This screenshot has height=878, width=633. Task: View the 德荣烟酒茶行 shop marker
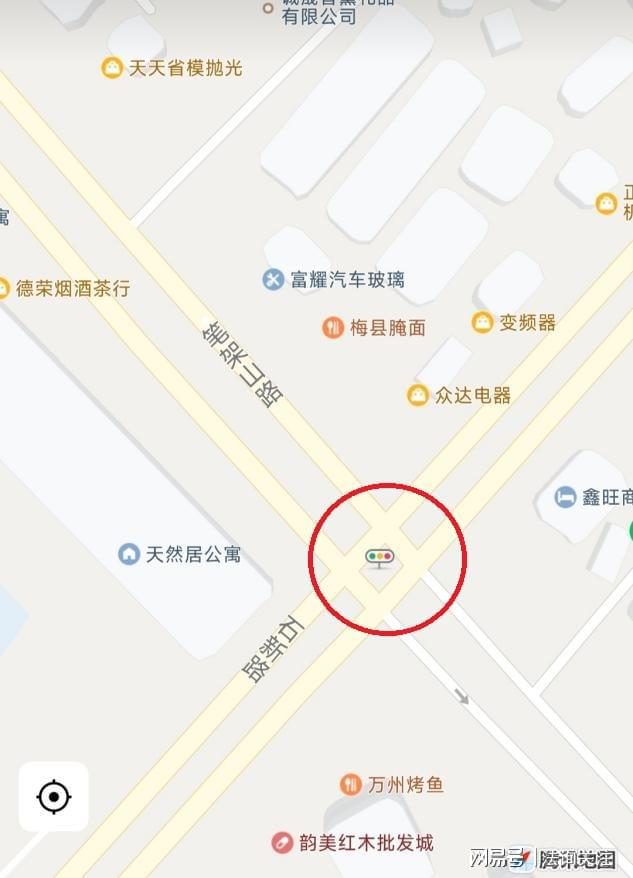[4, 288]
